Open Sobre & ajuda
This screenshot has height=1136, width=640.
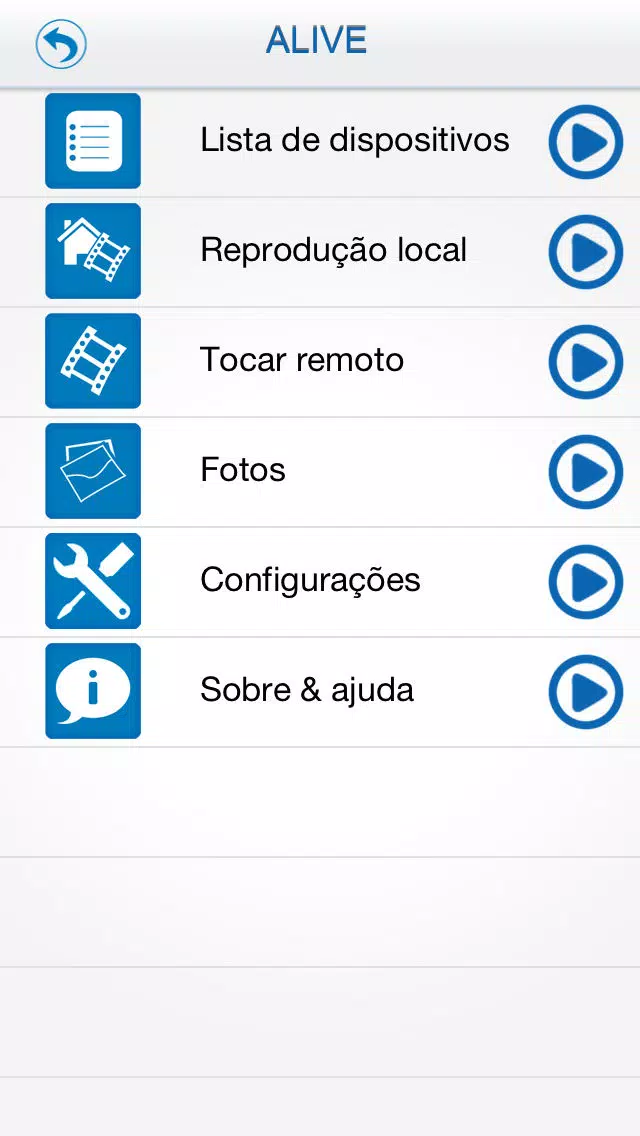tap(320, 692)
